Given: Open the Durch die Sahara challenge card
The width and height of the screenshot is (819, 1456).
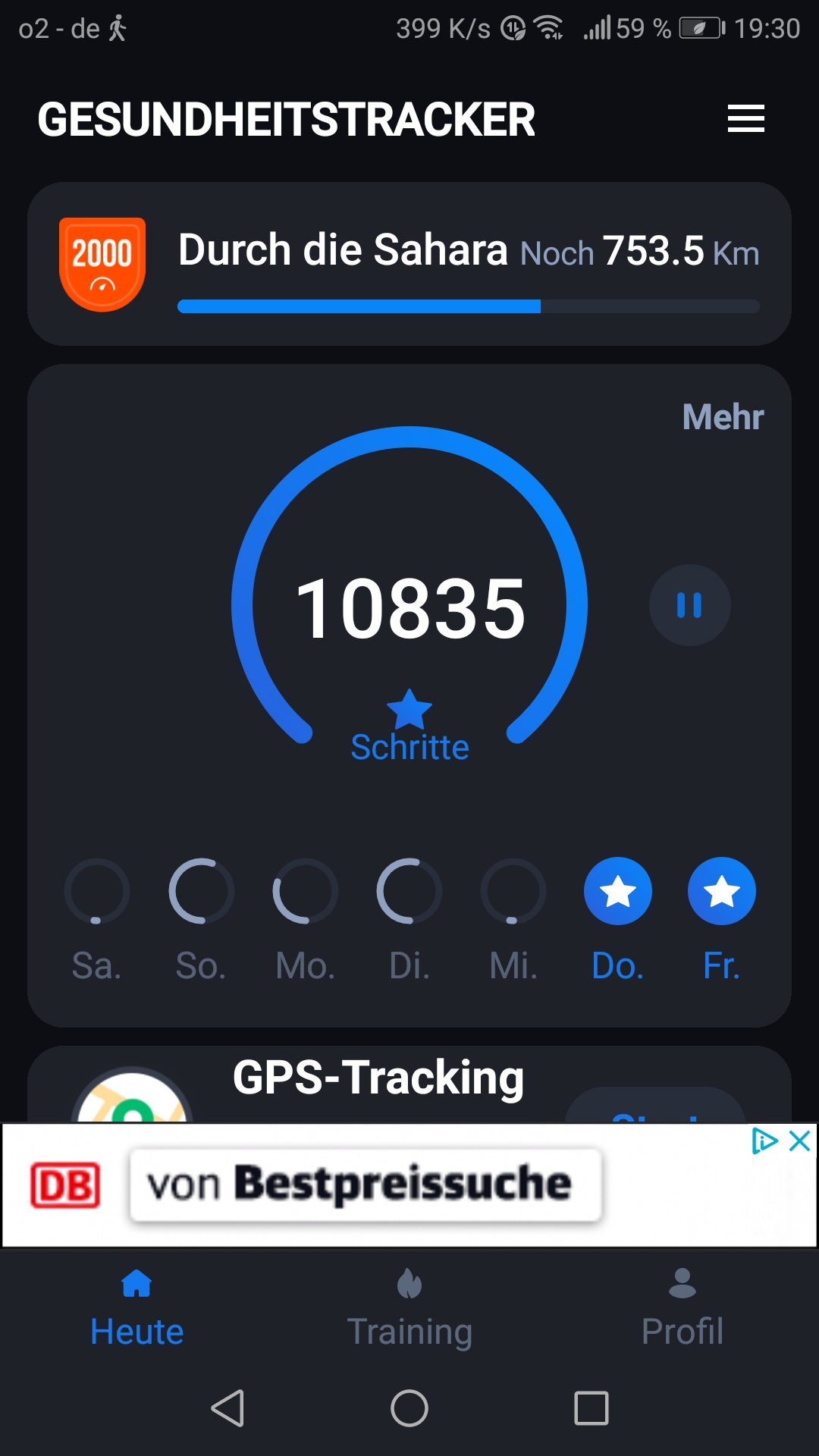Looking at the screenshot, I should pyautogui.click(x=409, y=264).
